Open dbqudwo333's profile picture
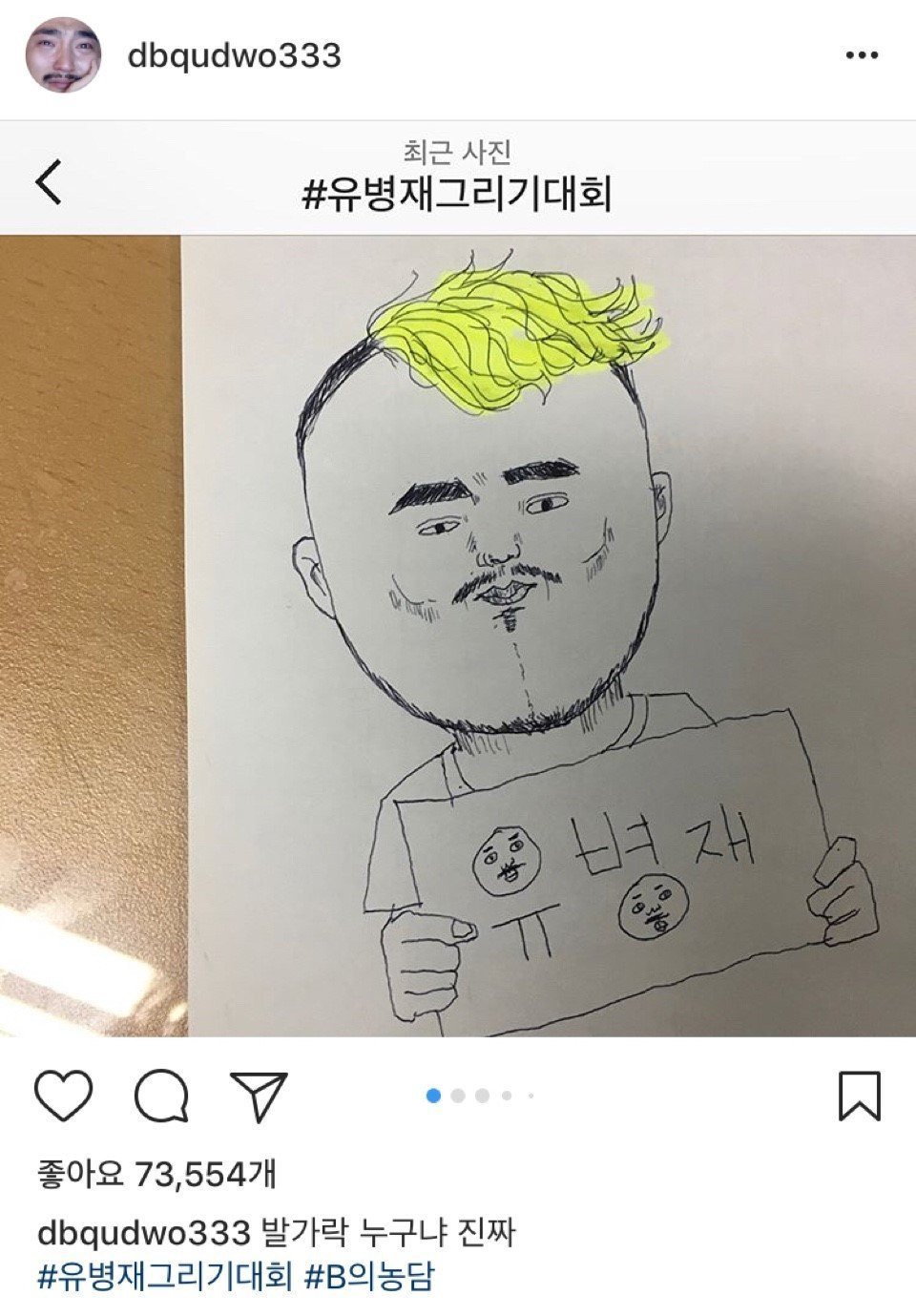 click(x=63, y=55)
